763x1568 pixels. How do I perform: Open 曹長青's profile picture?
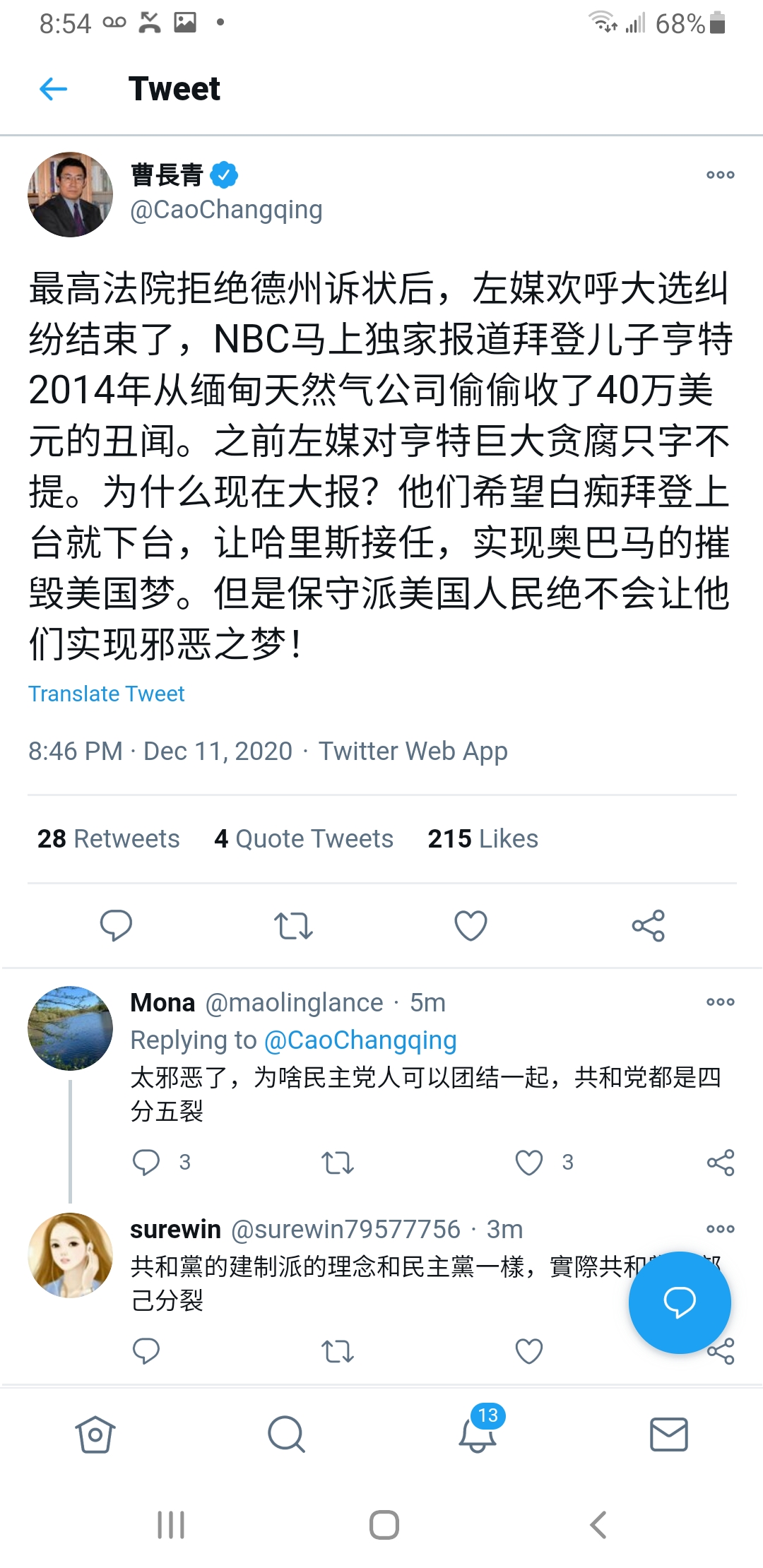point(70,194)
